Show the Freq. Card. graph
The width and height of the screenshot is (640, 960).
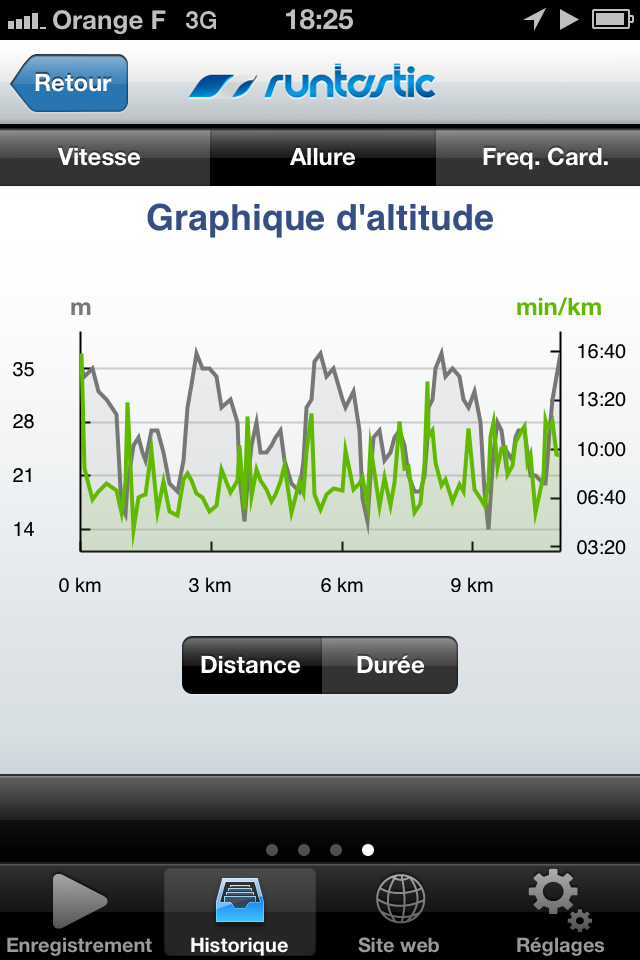tap(544, 157)
